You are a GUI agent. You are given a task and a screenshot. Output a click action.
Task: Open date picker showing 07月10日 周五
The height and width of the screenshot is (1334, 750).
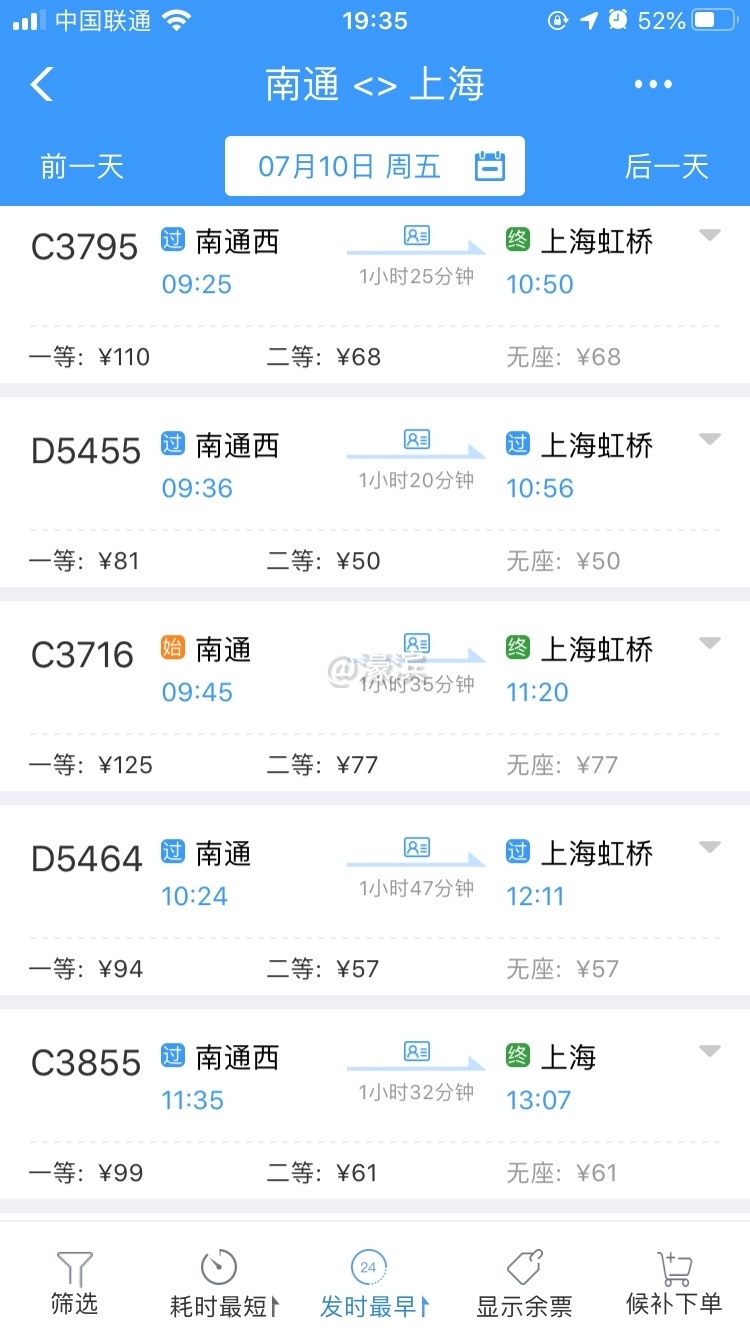coord(375,166)
